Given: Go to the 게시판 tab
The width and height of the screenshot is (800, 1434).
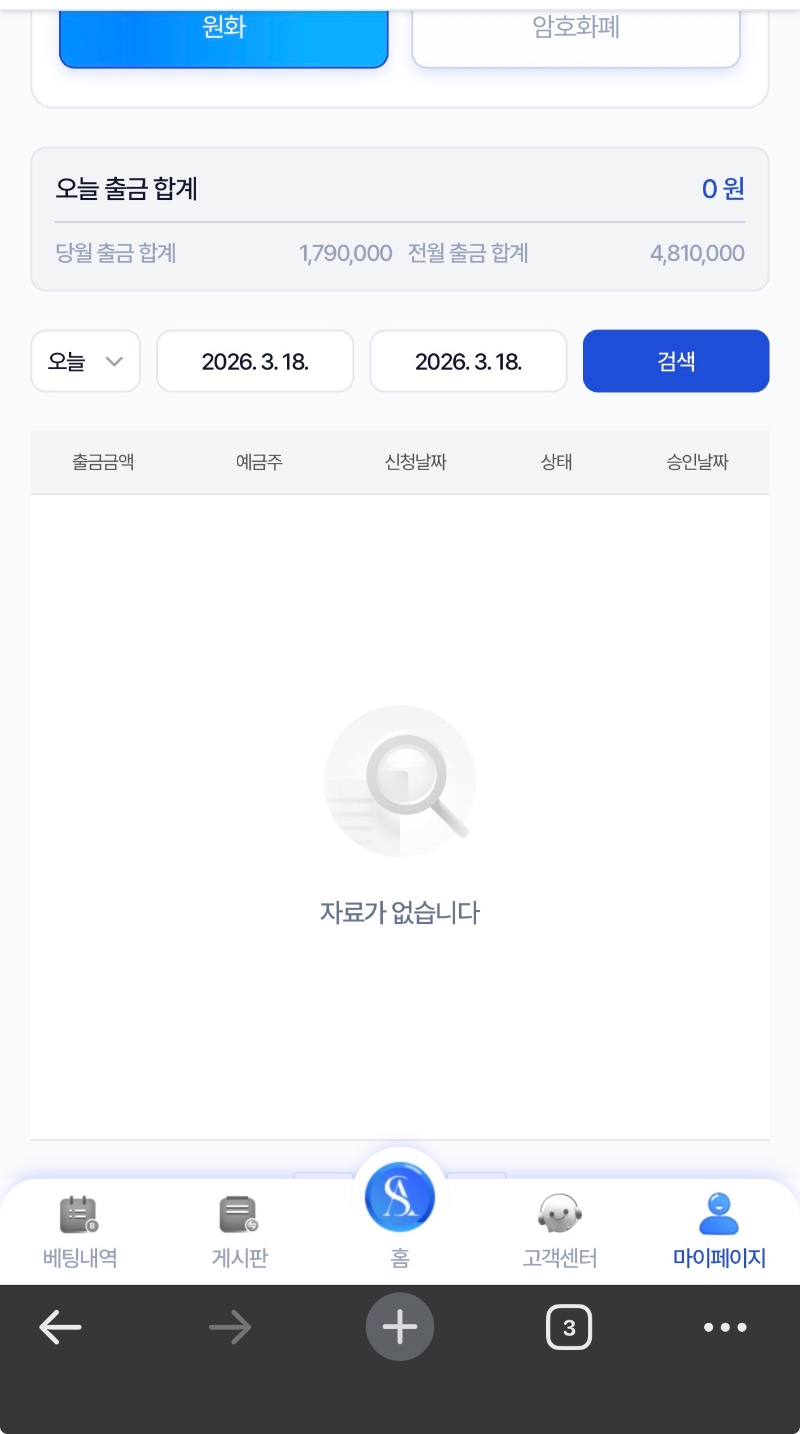Looking at the screenshot, I should (239, 1231).
